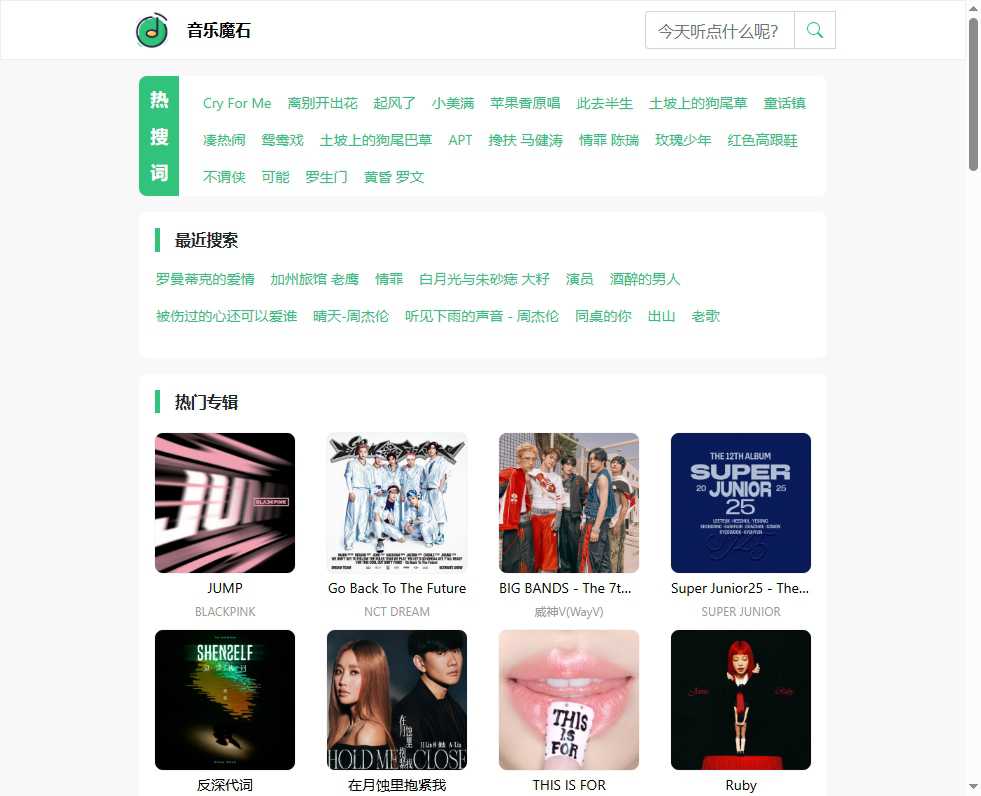Search hot keyword 罗生门
The width and height of the screenshot is (981, 796).
click(x=326, y=177)
